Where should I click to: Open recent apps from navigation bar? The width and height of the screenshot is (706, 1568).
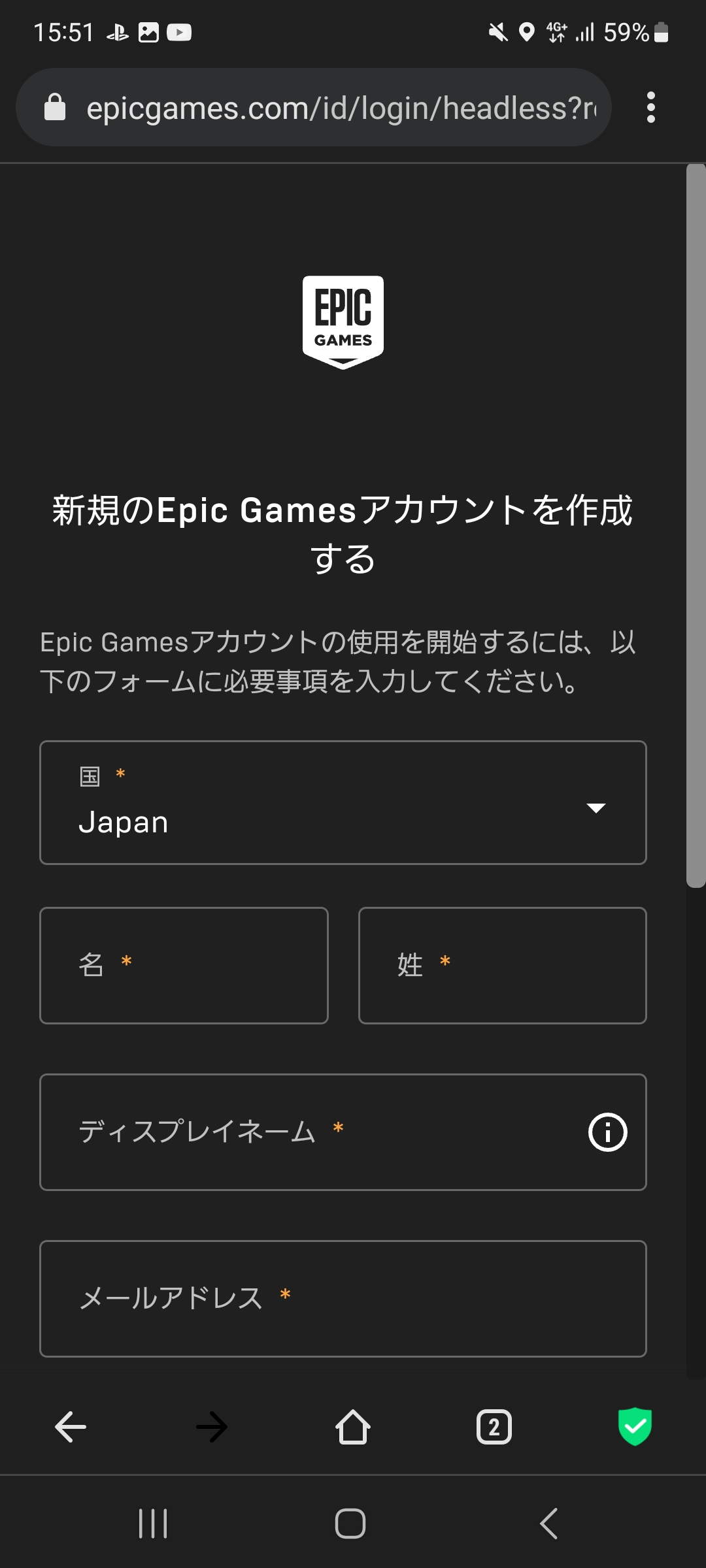pos(153,1524)
